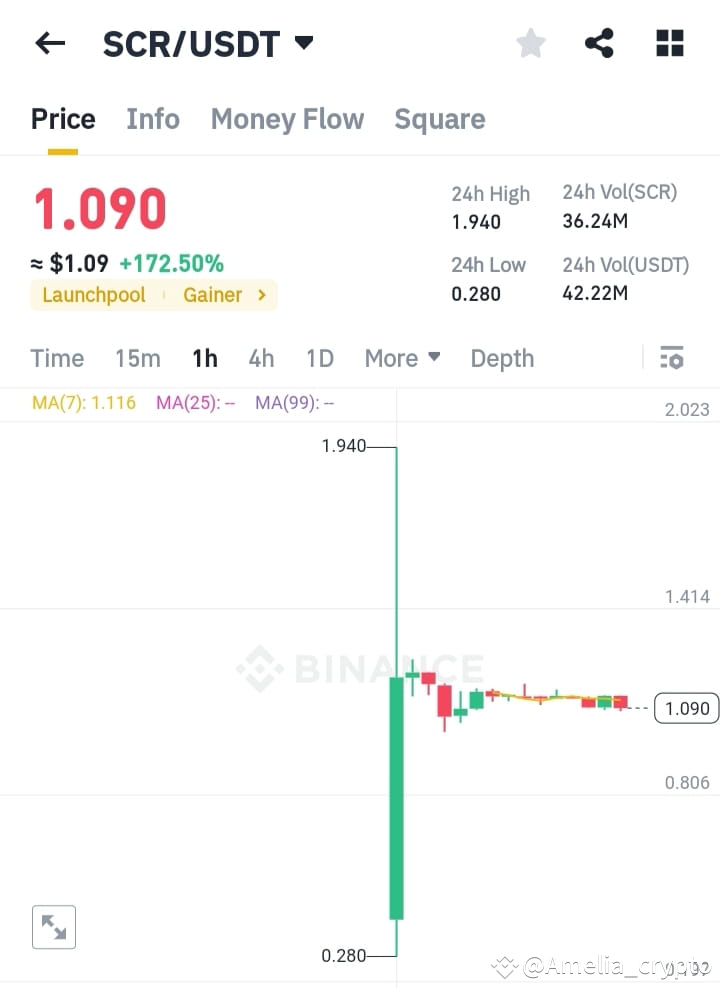Switch to the Money Flow tab
720x988 pixels.
(287, 119)
